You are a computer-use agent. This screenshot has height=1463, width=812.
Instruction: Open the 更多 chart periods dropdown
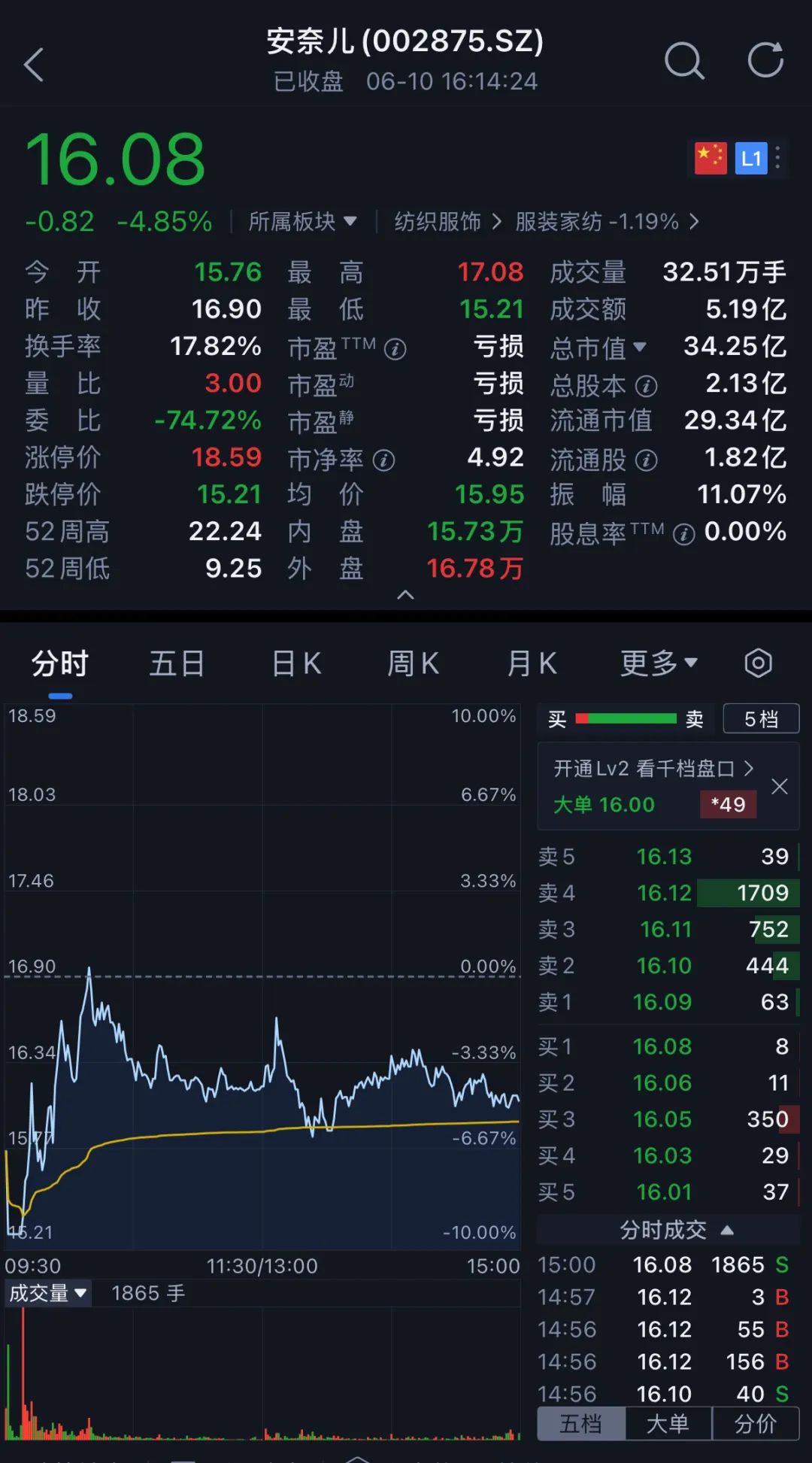click(x=659, y=663)
